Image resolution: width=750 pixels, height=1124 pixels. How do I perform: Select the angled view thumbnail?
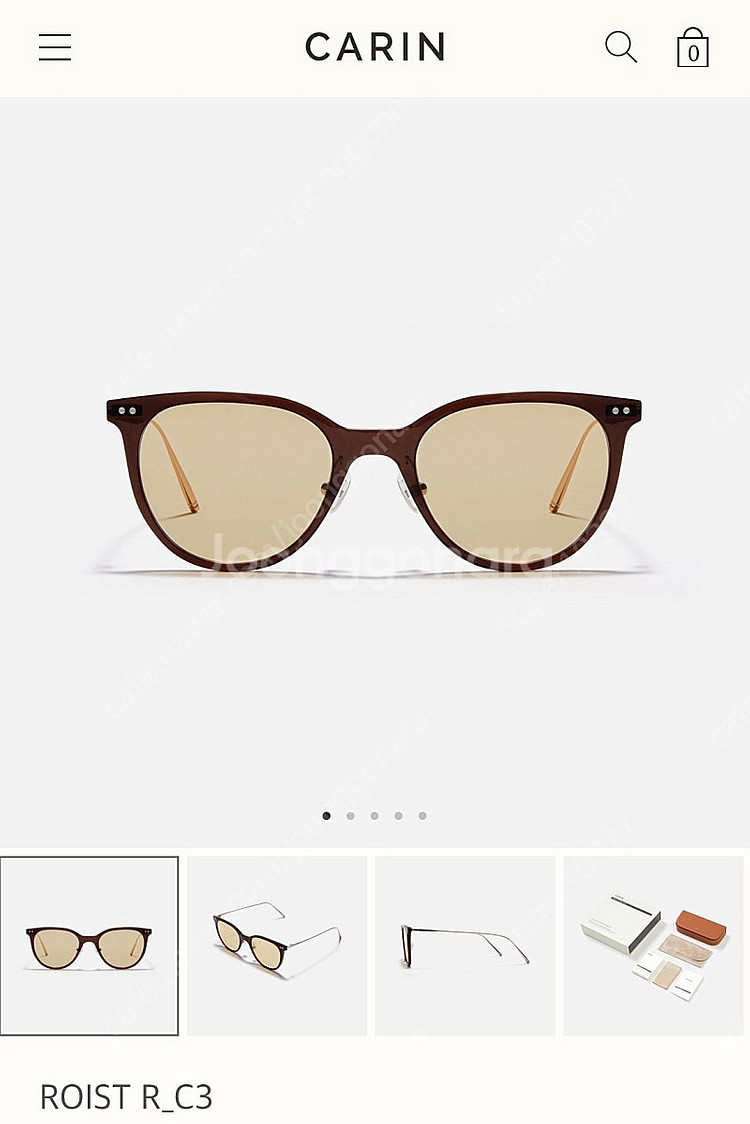(277, 945)
